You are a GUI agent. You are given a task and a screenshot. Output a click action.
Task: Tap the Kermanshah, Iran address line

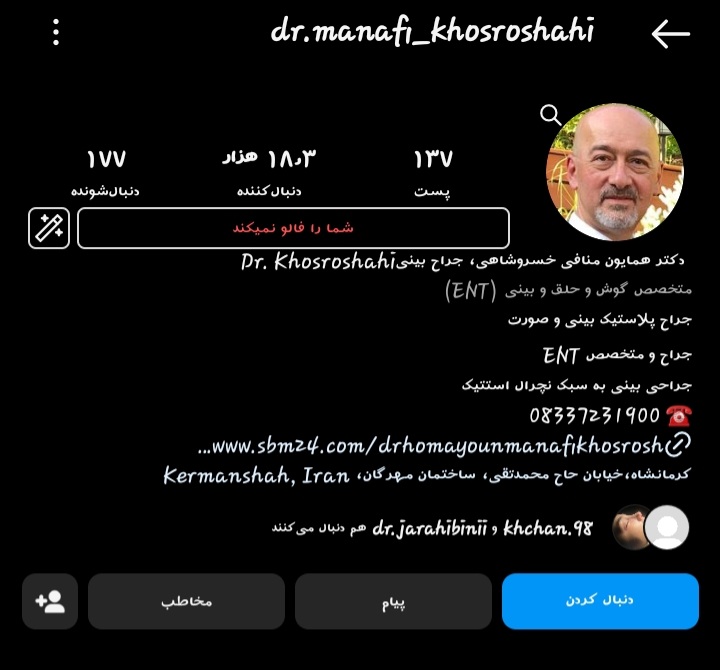pyautogui.click(x=425, y=475)
